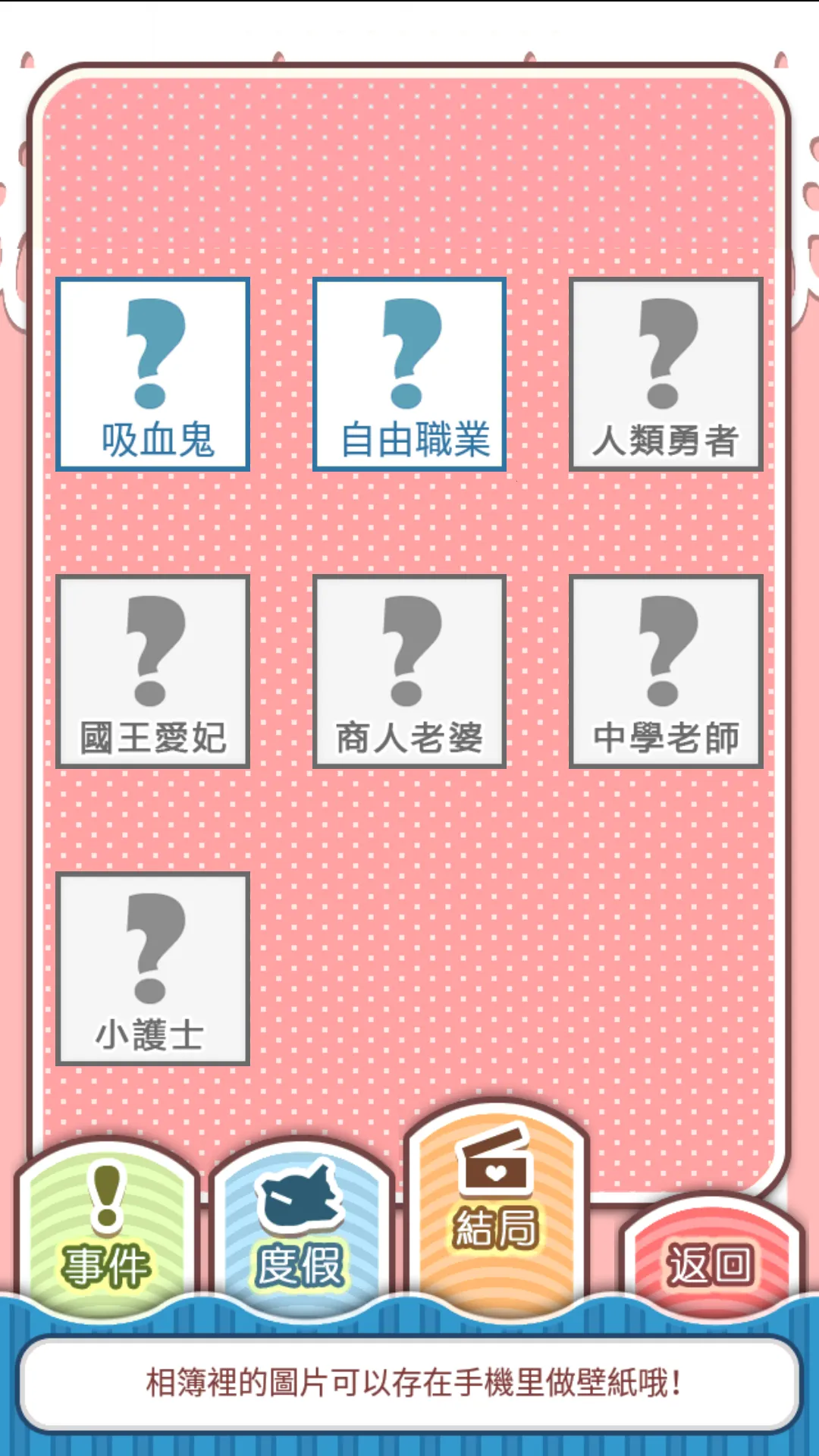Select the 小護士 ending tile
The width and height of the screenshot is (819, 1456).
point(152,968)
